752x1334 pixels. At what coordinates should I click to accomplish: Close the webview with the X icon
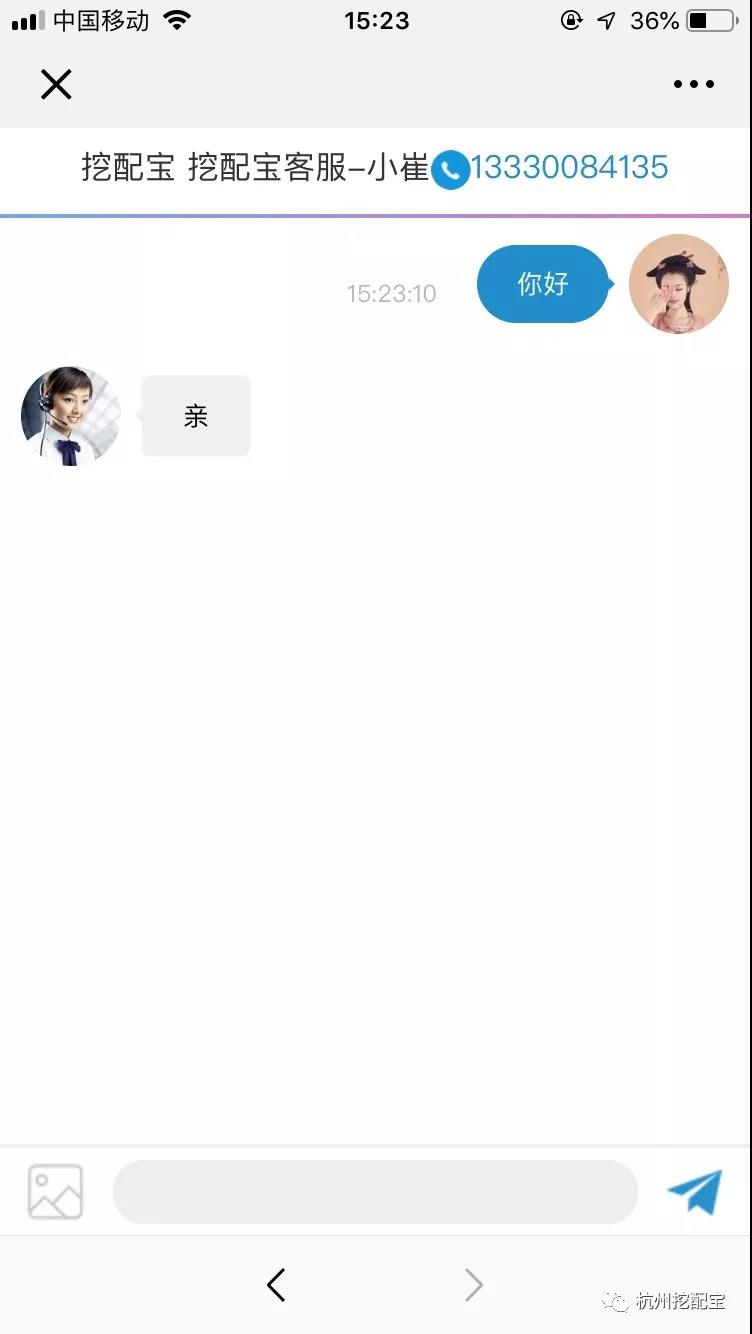pyautogui.click(x=56, y=85)
